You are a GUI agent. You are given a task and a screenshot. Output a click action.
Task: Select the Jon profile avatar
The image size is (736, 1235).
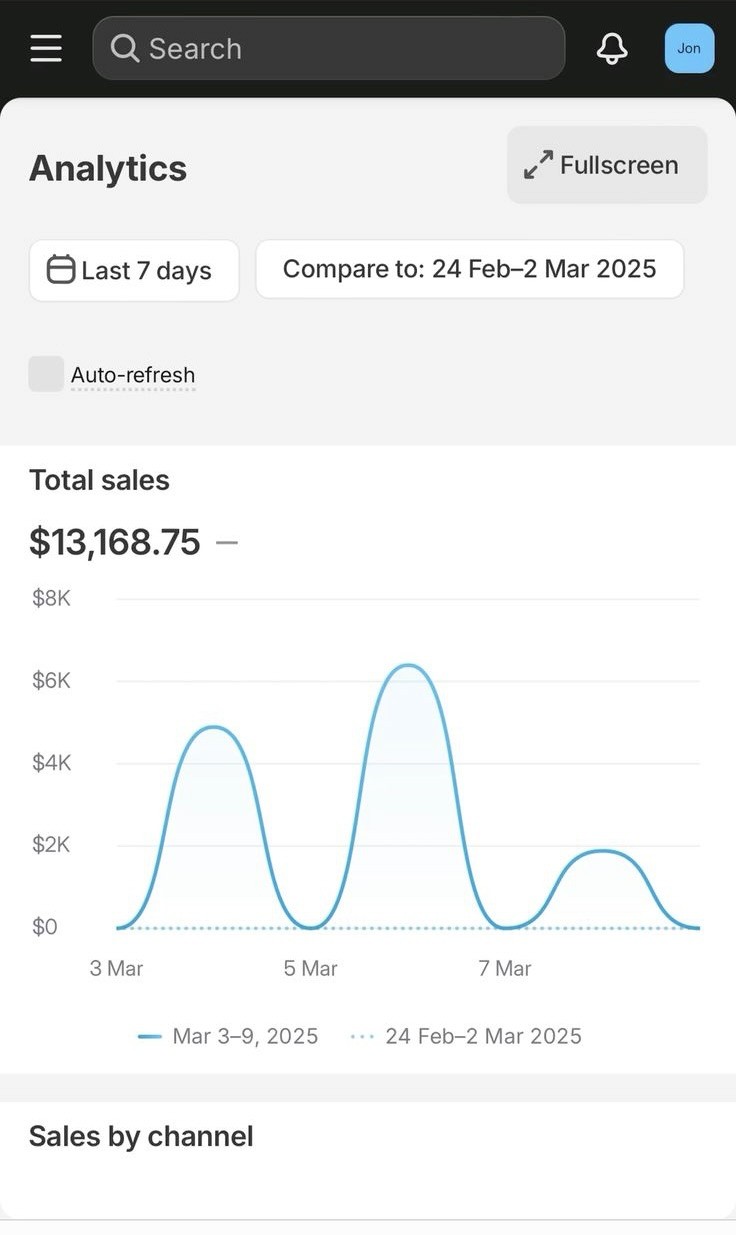[689, 47]
